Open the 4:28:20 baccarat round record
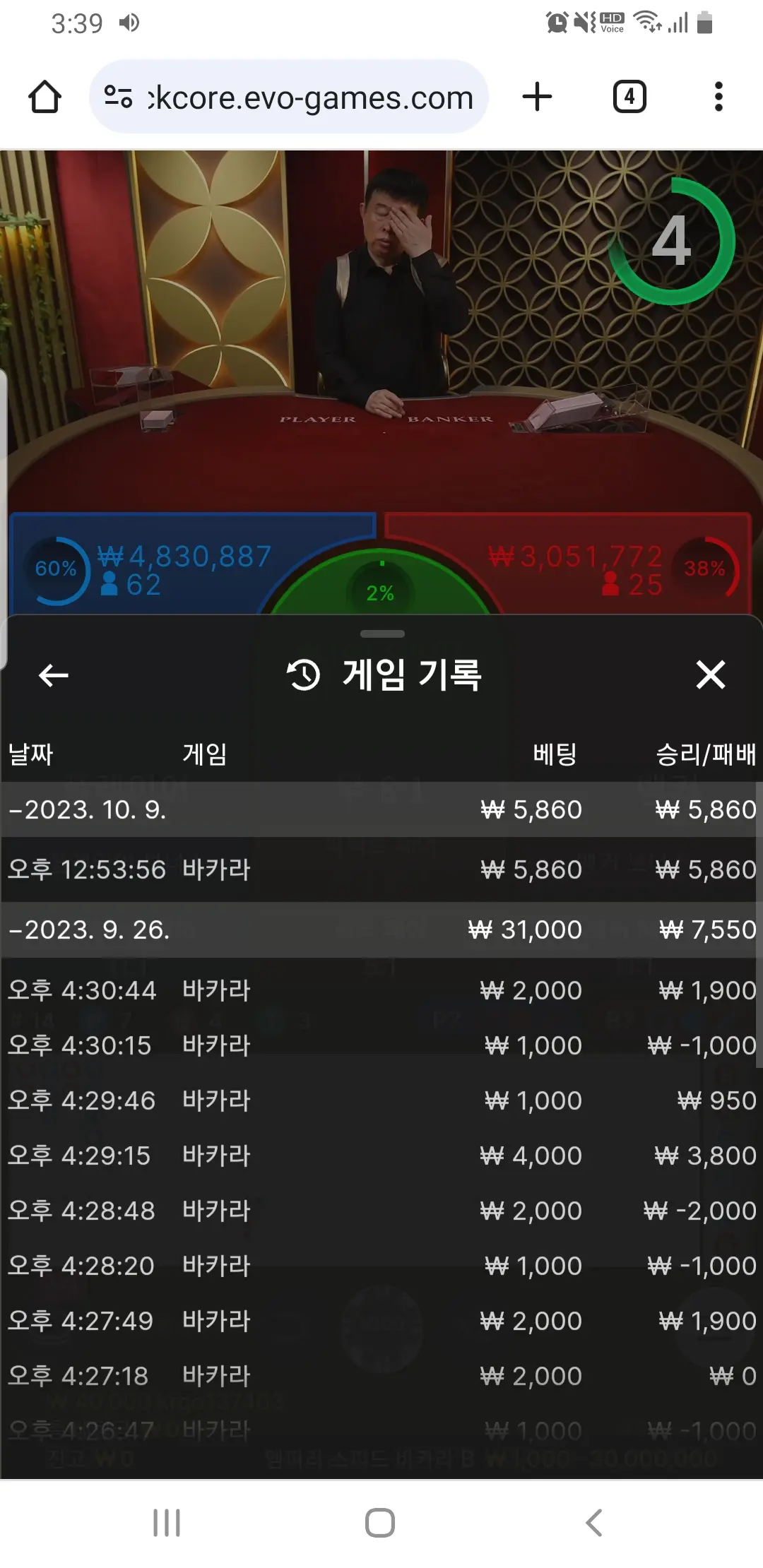Image resolution: width=763 pixels, height=1568 pixels. [x=381, y=1266]
